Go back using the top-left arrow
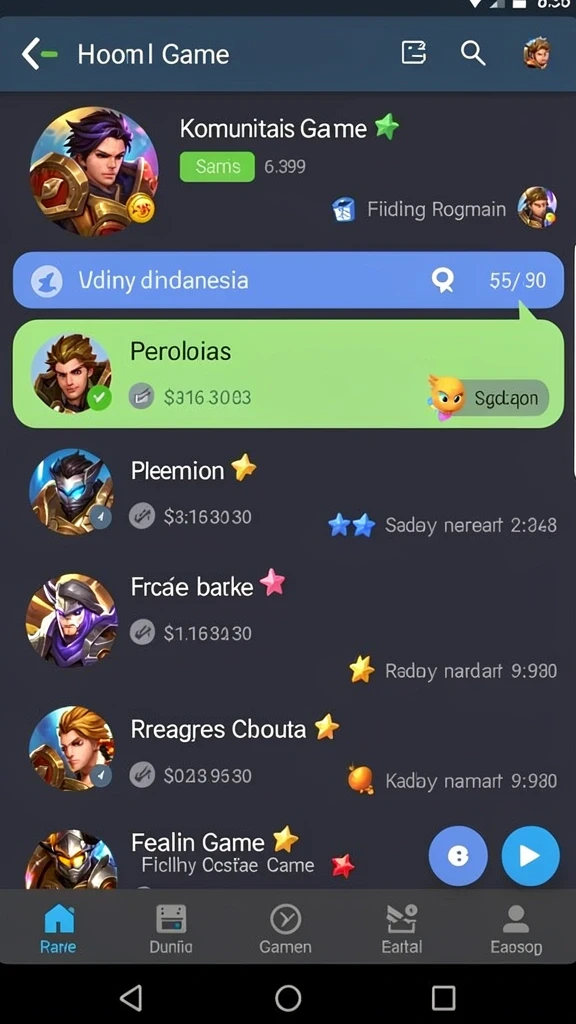This screenshot has width=576, height=1024. [39, 54]
